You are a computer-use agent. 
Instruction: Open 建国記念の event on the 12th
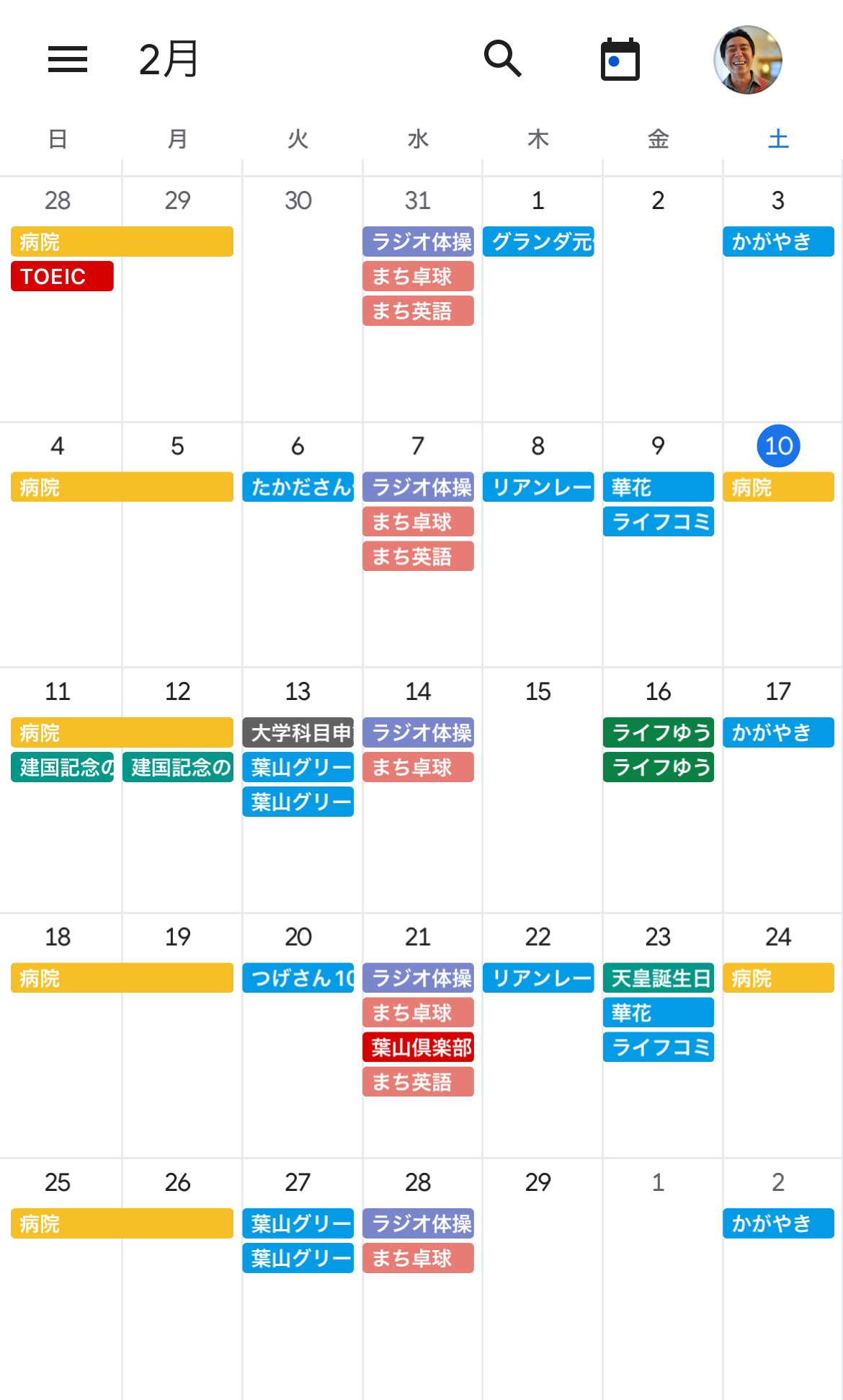click(178, 767)
